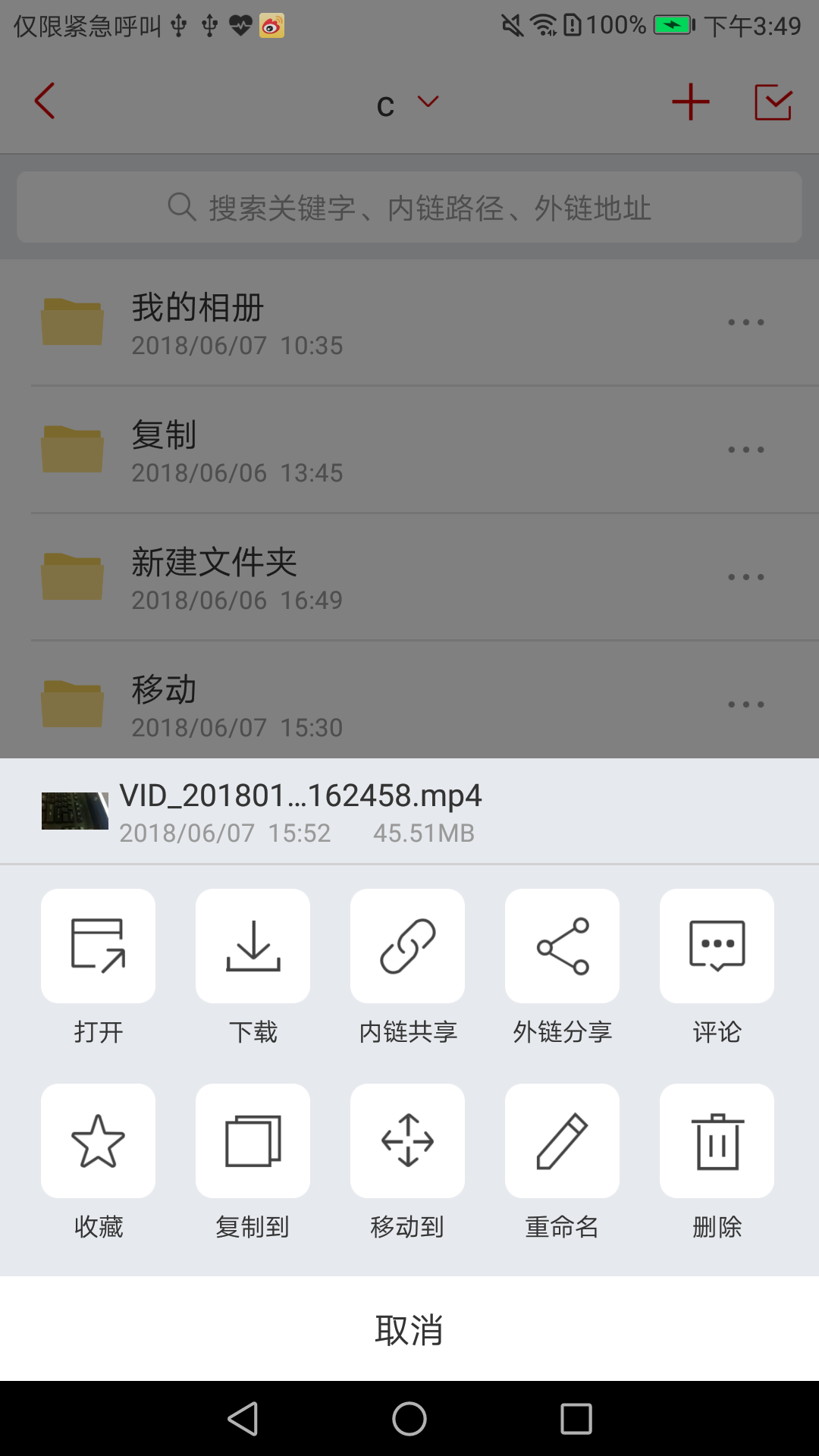Share via the 外链分享 external link icon

click(x=562, y=946)
